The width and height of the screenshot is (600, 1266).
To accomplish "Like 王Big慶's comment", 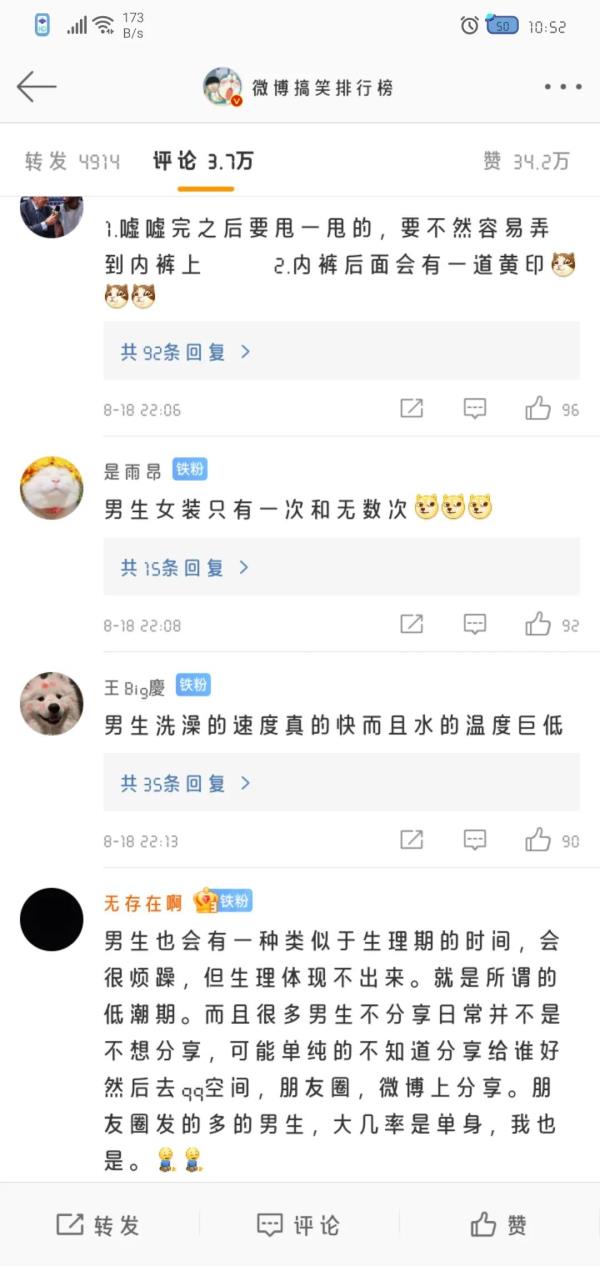I will click(x=539, y=841).
